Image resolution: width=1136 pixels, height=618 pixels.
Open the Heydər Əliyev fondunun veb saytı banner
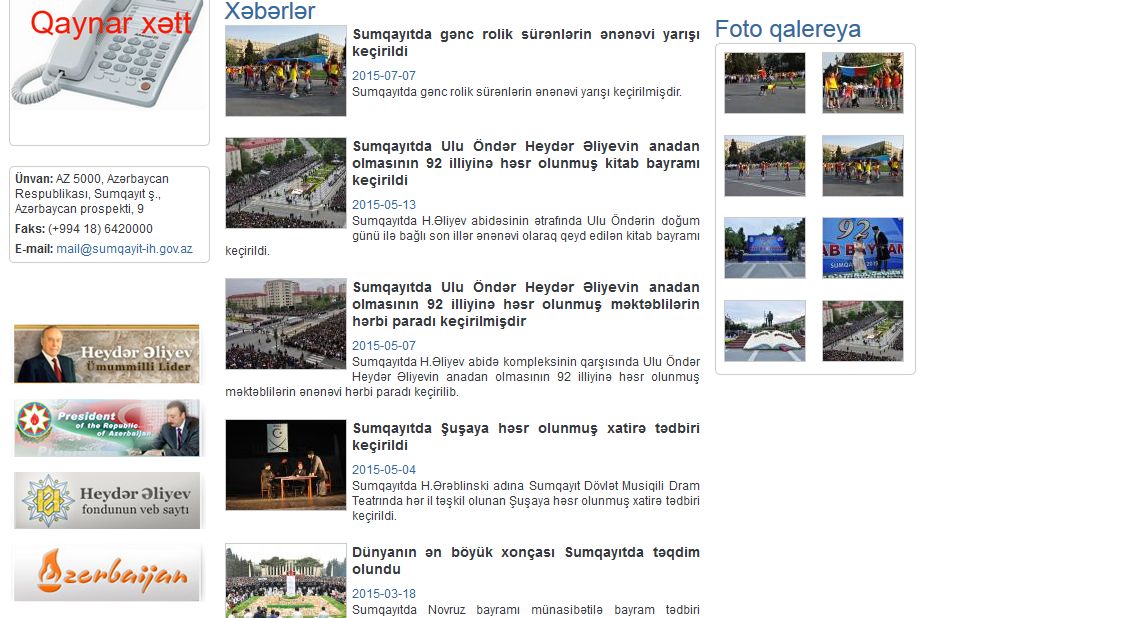coord(107,501)
